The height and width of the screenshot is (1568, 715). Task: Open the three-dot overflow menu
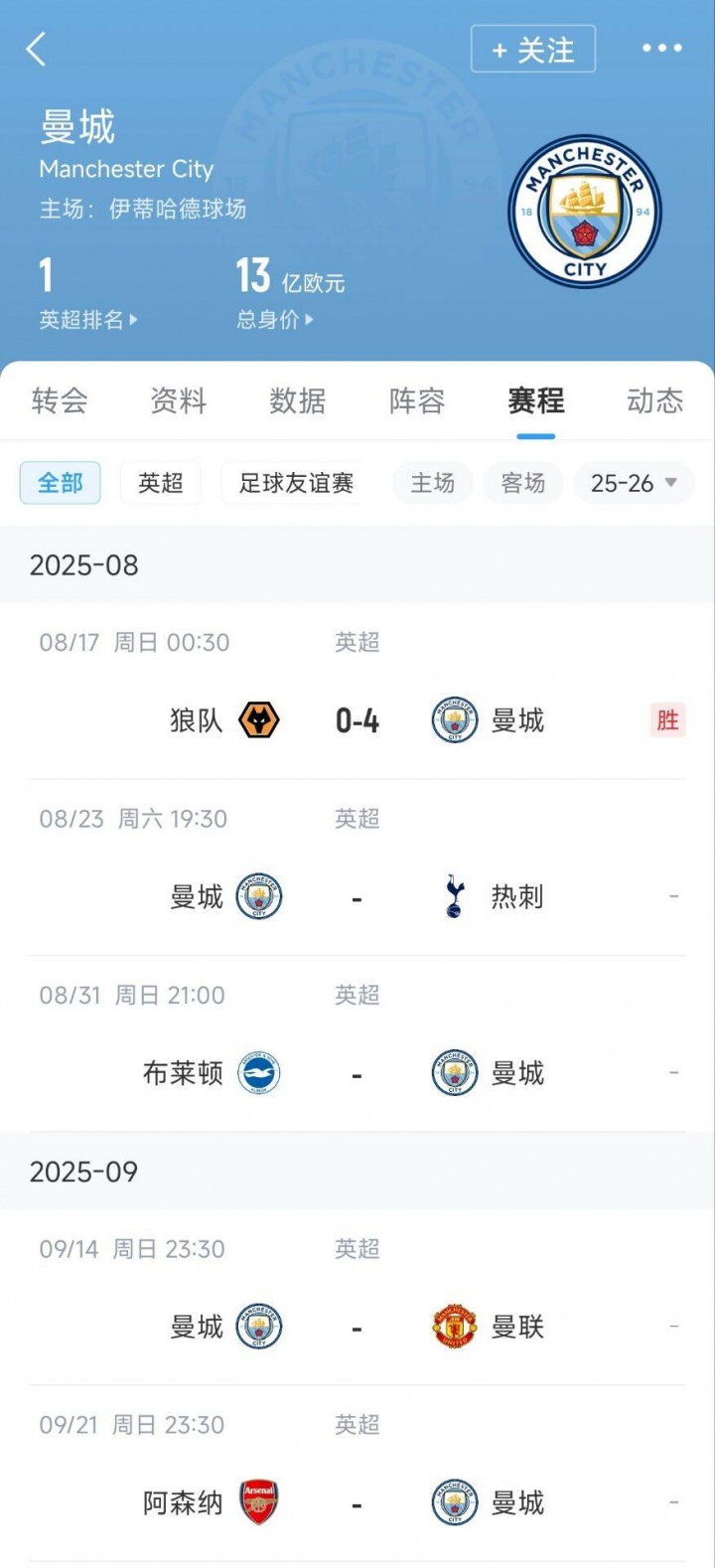pos(661,49)
